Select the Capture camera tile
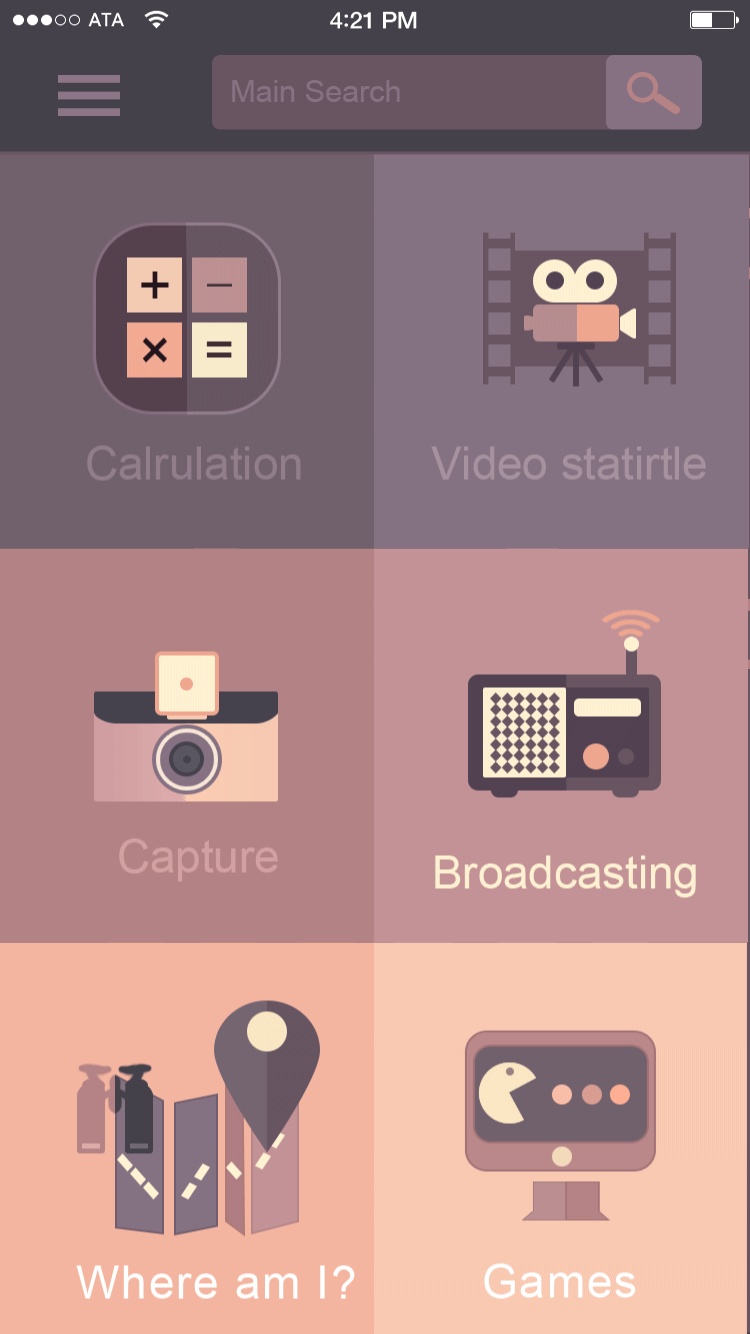The width and height of the screenshot is (750, 1334). click(187, 745)
